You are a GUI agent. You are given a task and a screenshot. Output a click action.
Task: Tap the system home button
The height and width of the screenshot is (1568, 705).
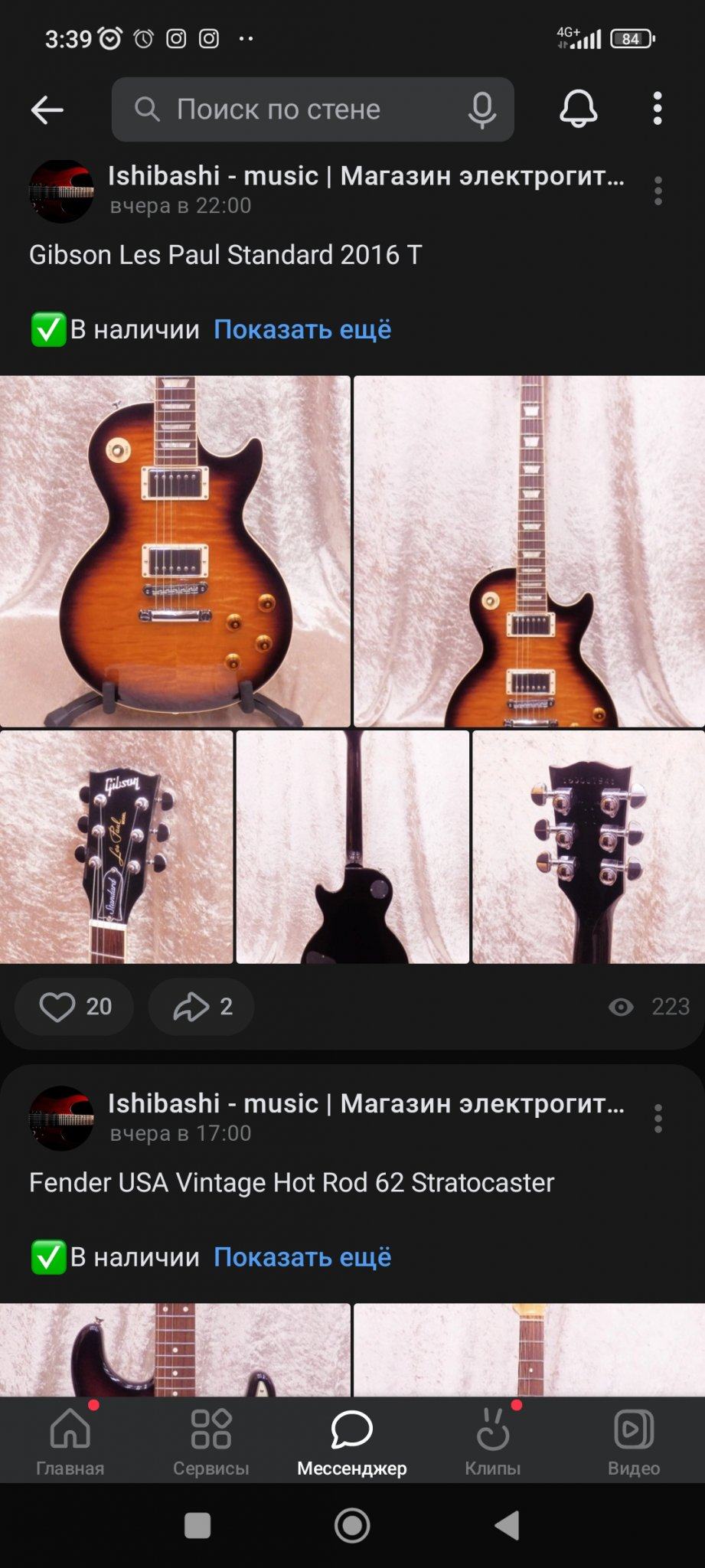[x=352, y=1526]
